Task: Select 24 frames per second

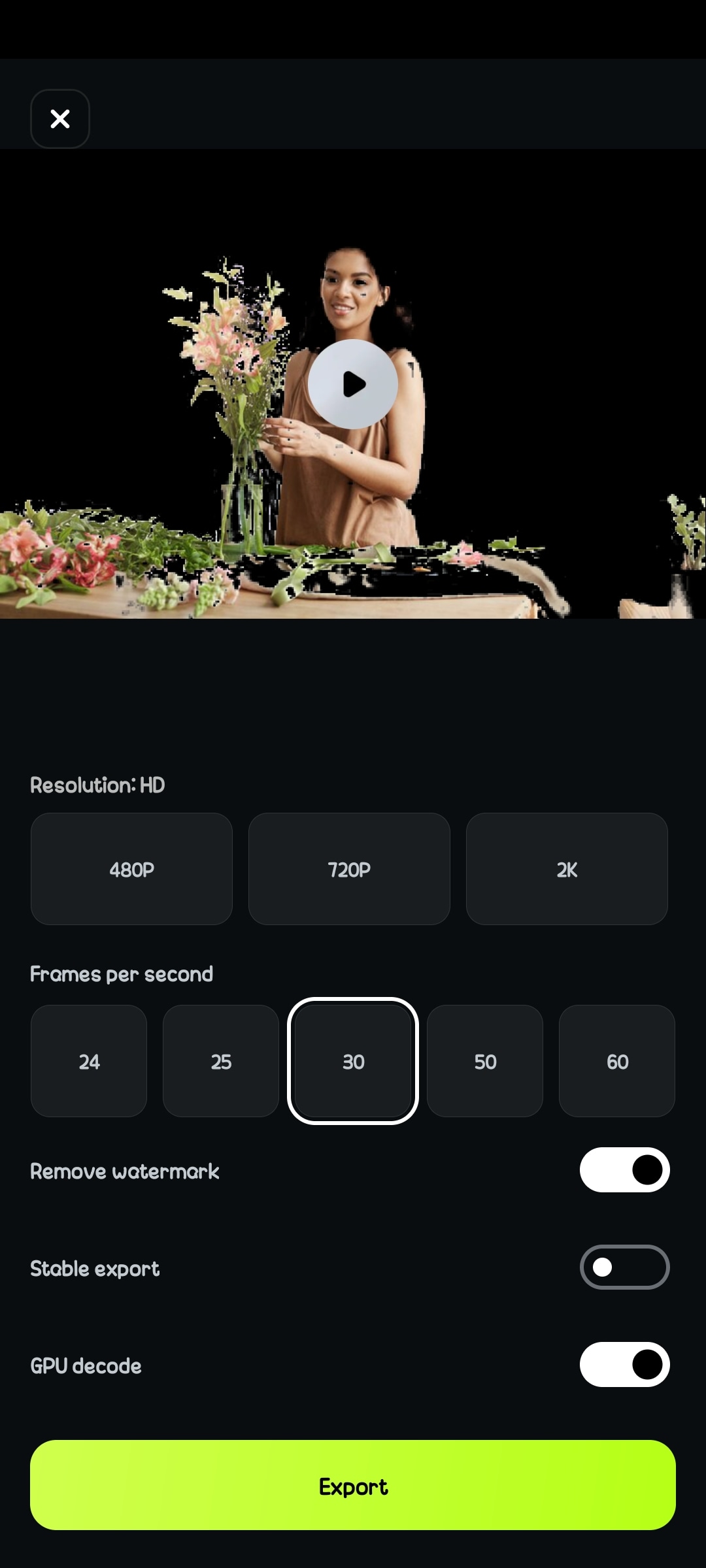Action: [89, 1061]
